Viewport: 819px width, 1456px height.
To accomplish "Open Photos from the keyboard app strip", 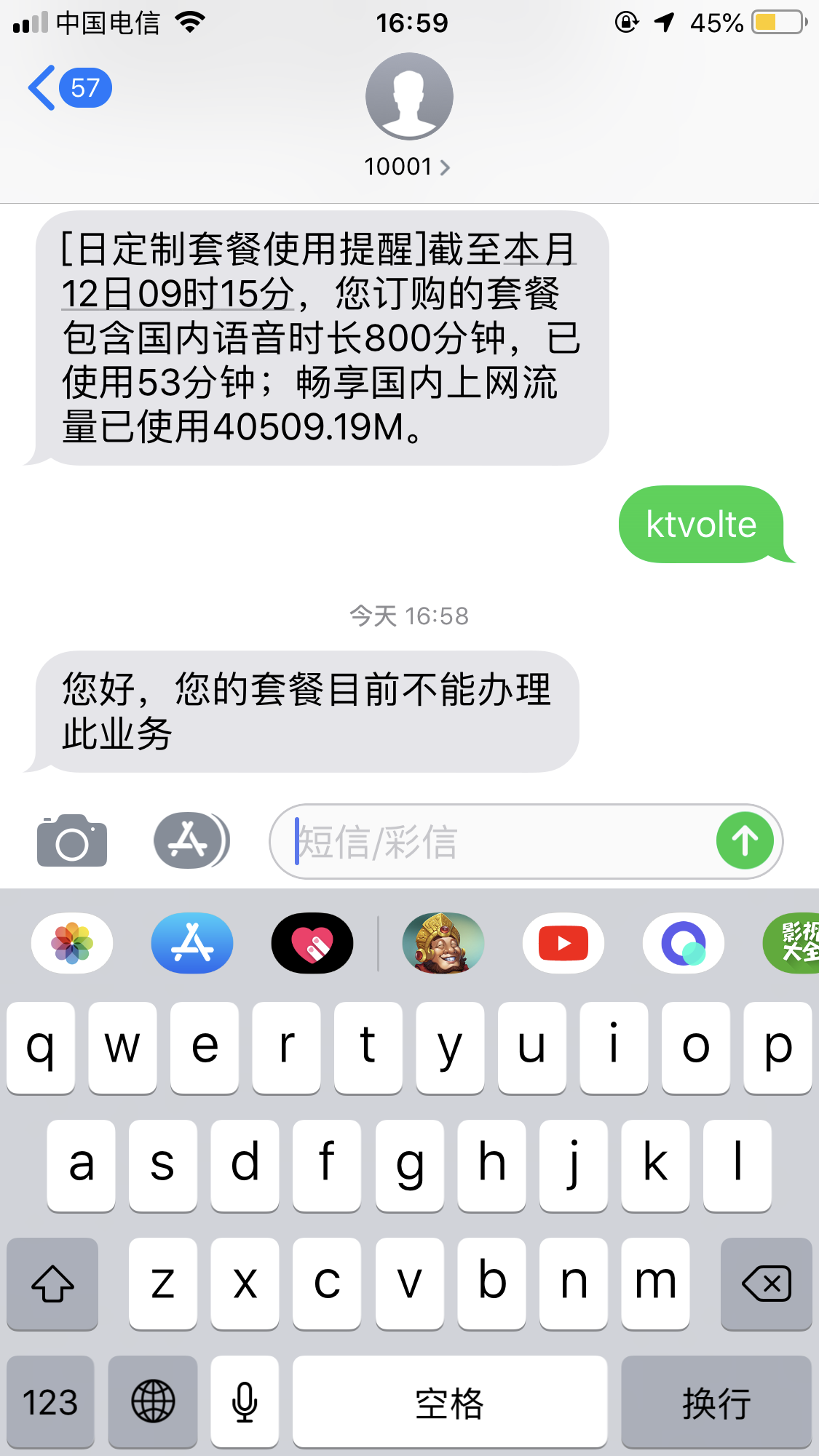I will (x=71, y=943).
